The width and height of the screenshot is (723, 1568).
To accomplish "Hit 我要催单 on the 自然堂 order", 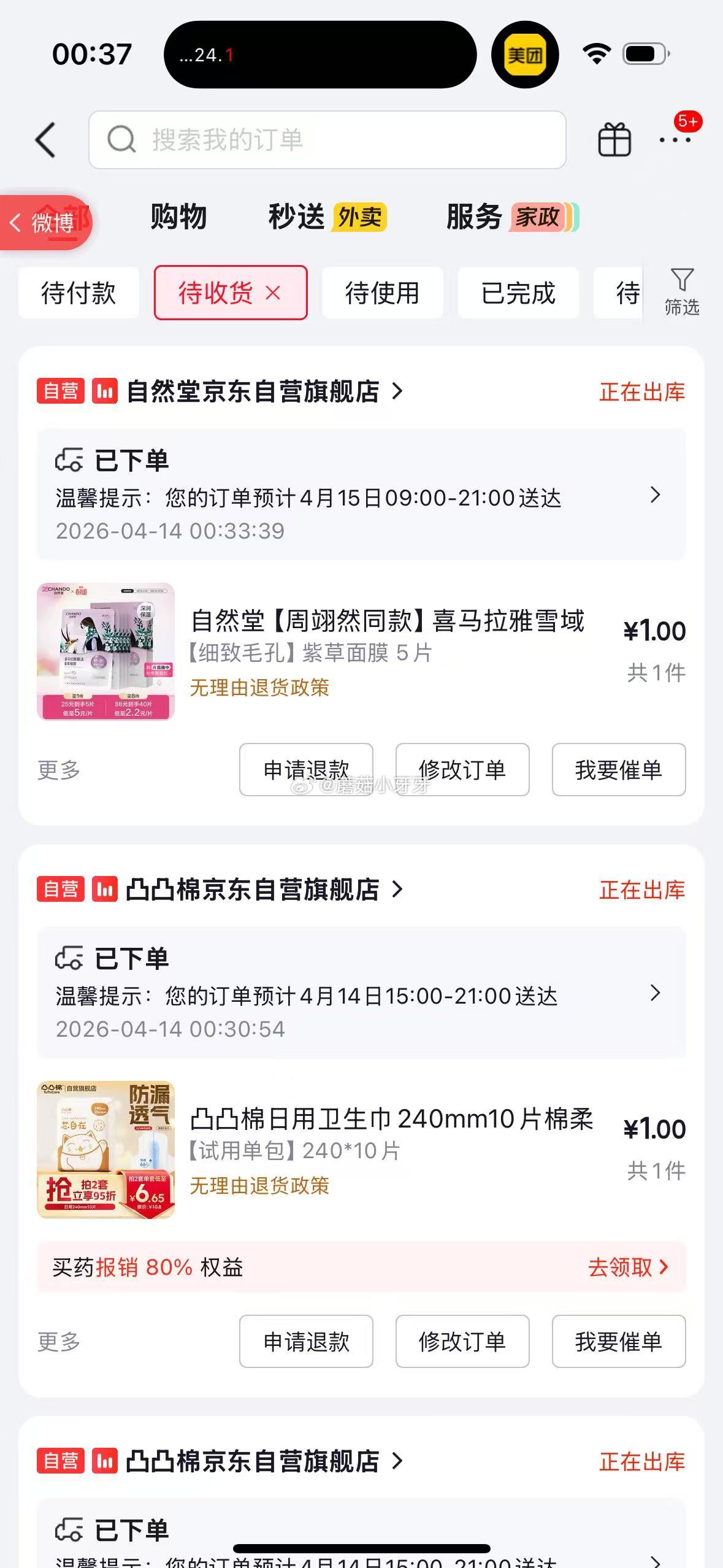I will pyautogui.click(x=618, y=770).
